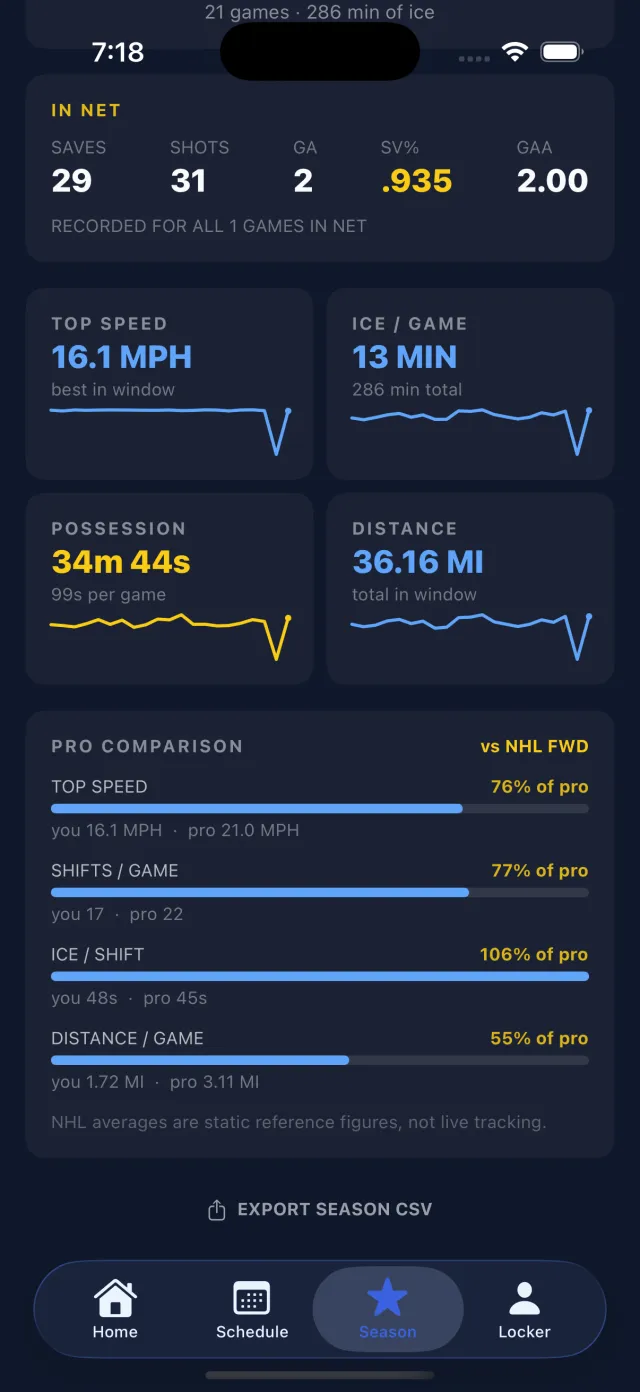Switch to the Home tab
This screenshot has height=1392, width=640.
click(115, 1309)
